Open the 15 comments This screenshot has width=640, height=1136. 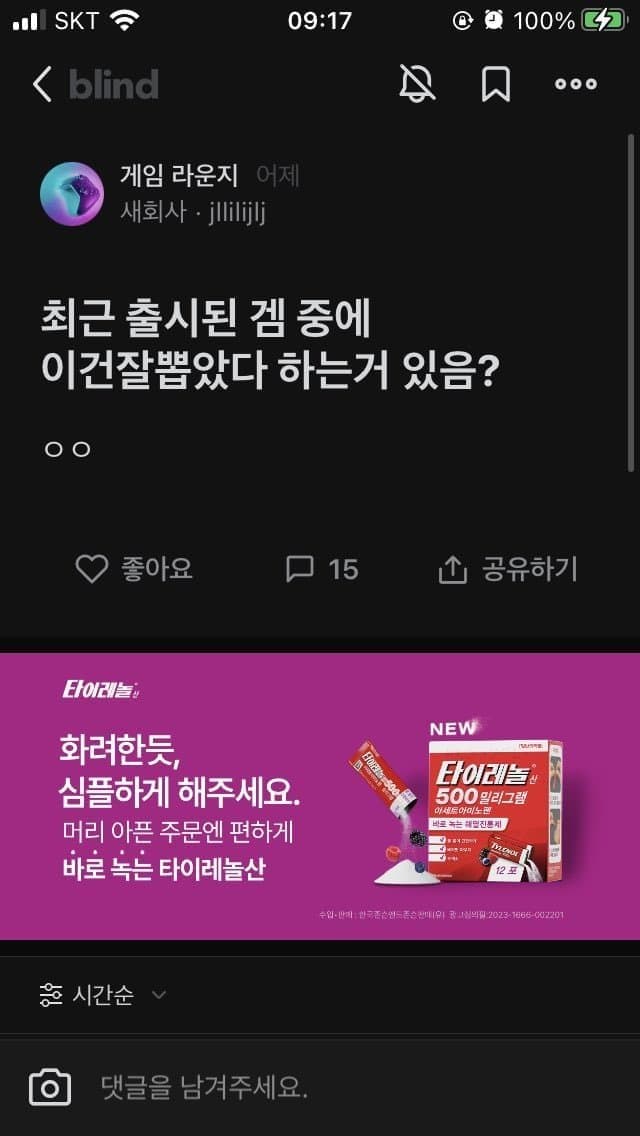(x=322, y=569)
